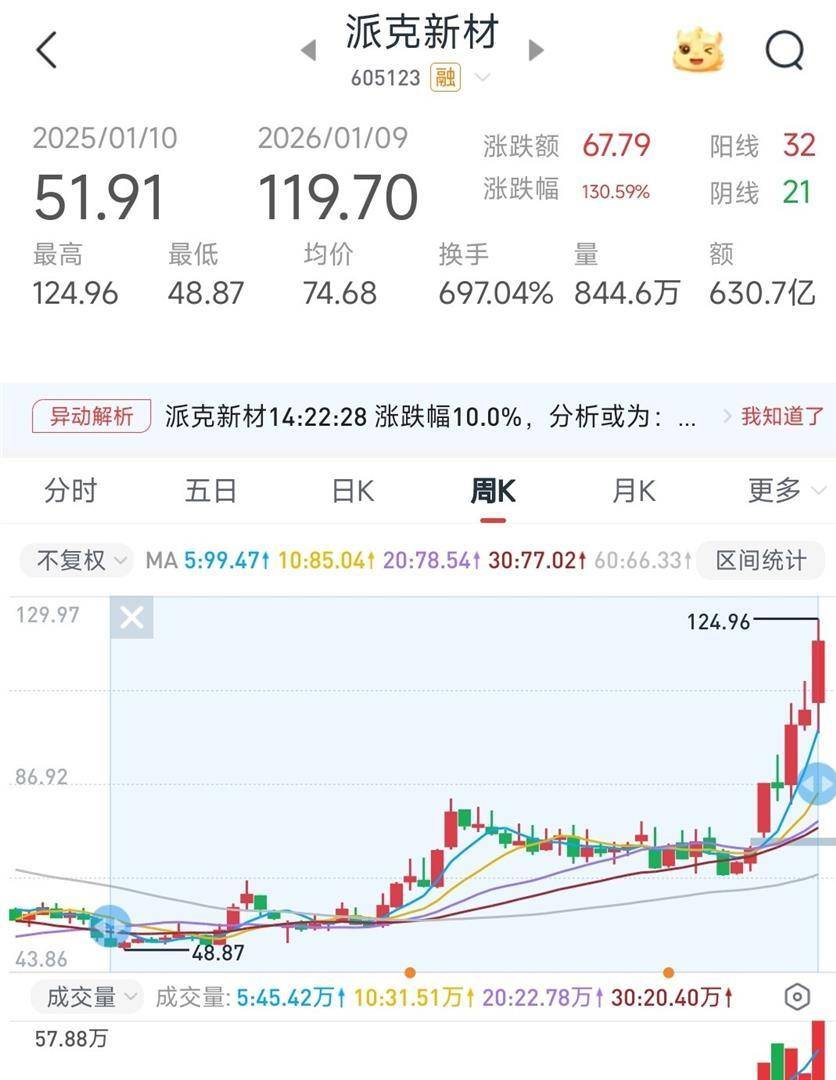Viewport: 836px width, 1080px height.
Task: Open the 不复权 adjustment dropdown
Action: point(74,560)
